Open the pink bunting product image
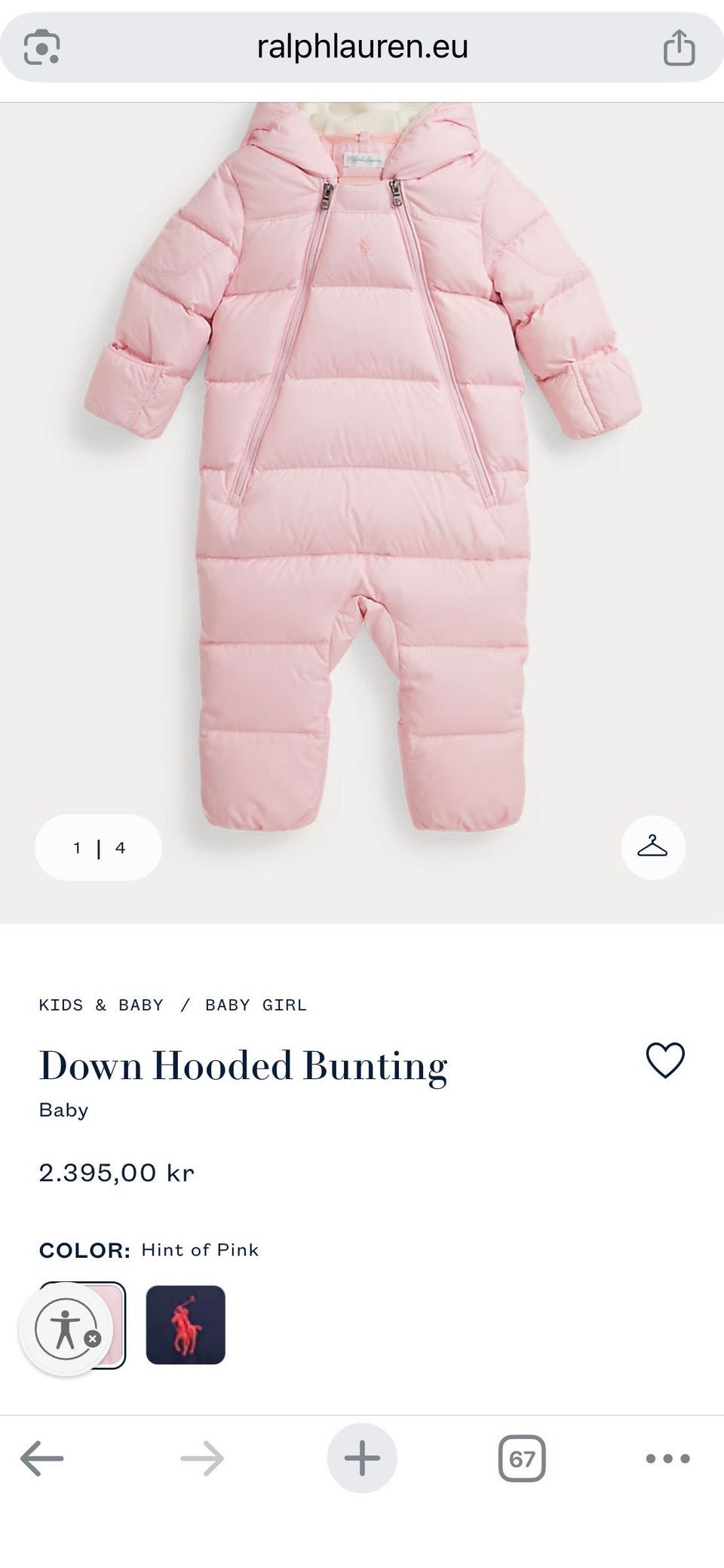 pyautogui.click(x=362, y=468)
